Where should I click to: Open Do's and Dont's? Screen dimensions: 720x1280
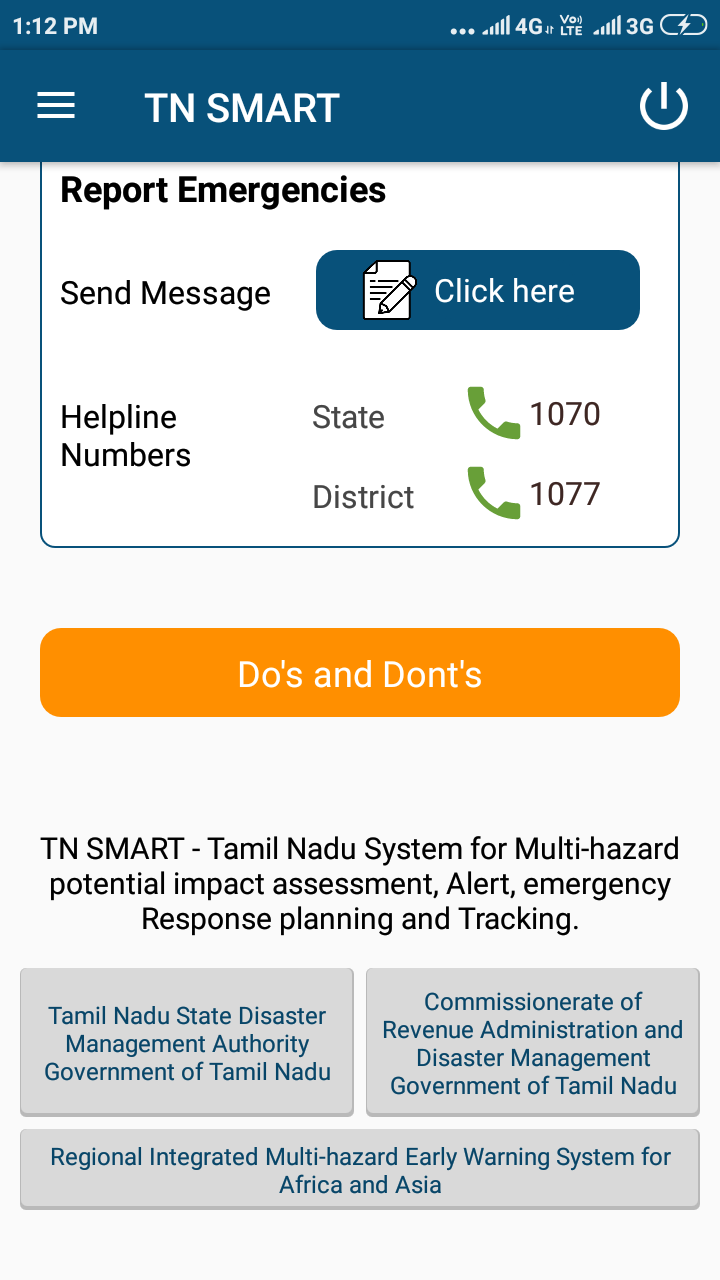click(360, 673)
